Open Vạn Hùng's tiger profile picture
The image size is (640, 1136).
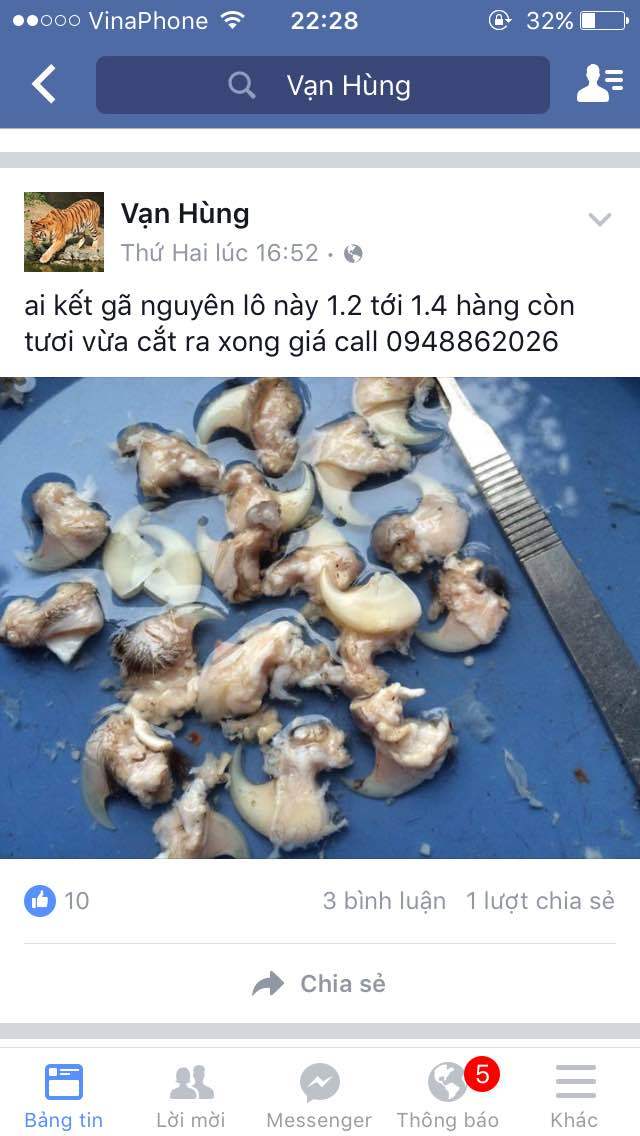click(x=64, y=232)
